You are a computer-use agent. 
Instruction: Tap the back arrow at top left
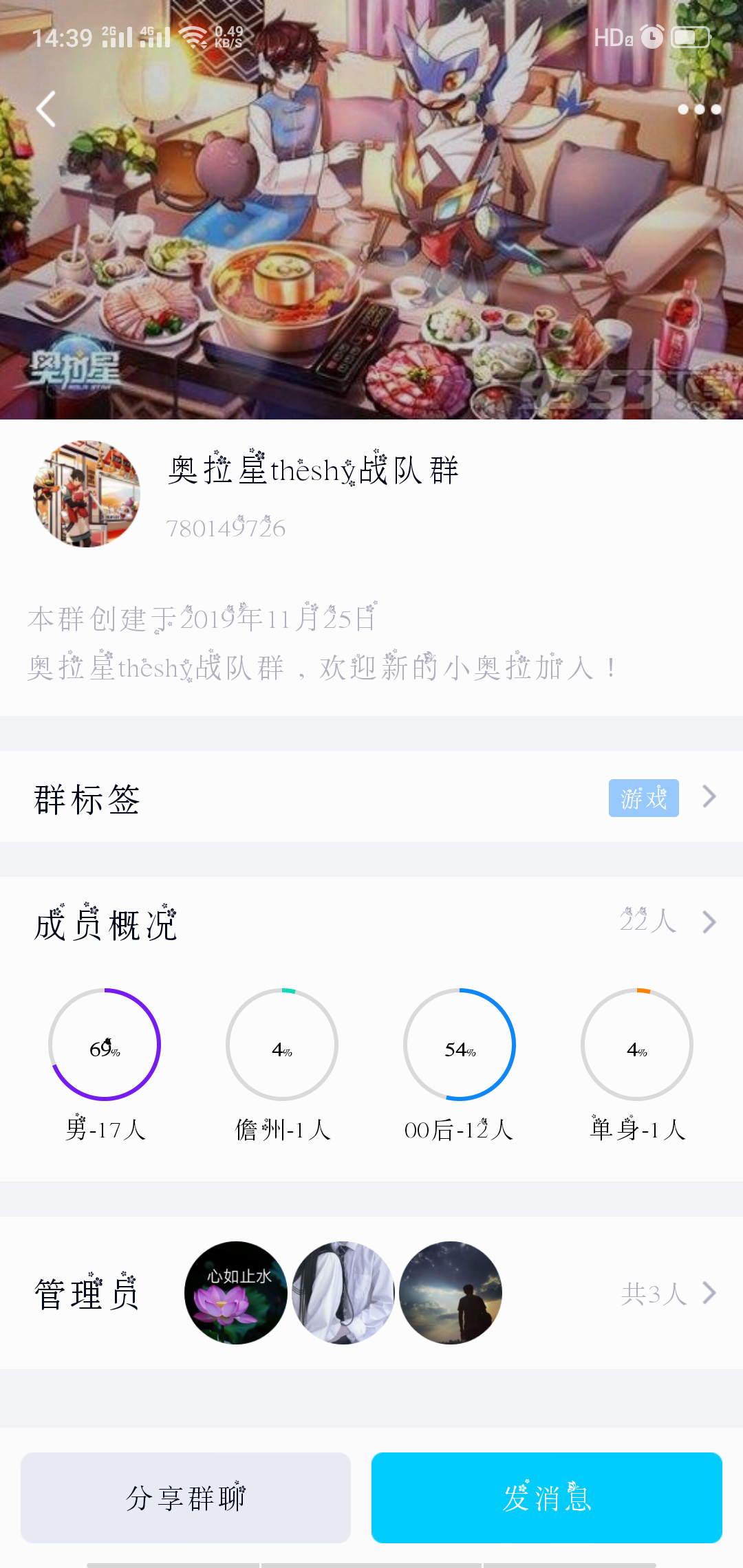pyautogui.click(x=45, y=109)
